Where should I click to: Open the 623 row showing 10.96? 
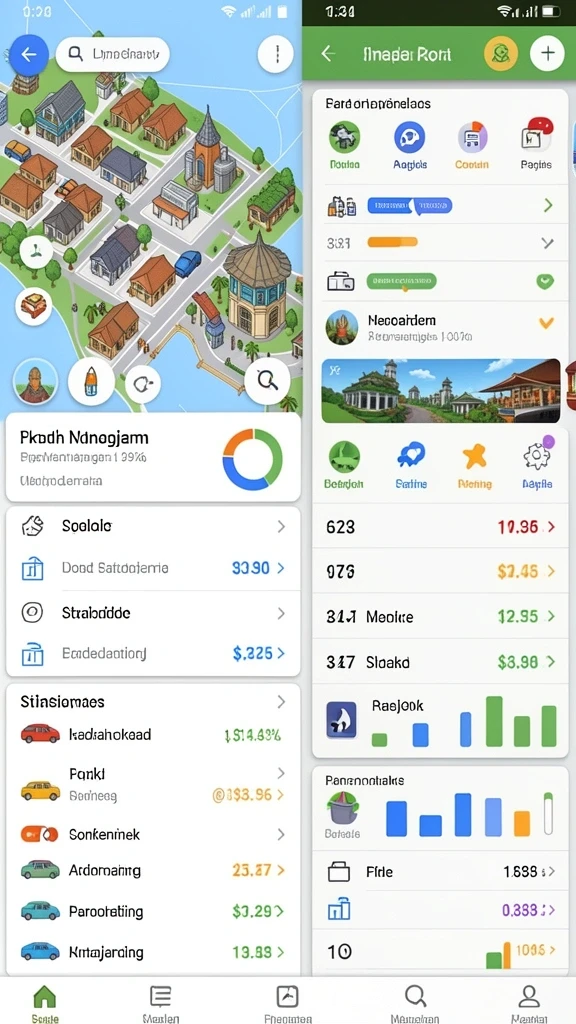tap(440, 526)
